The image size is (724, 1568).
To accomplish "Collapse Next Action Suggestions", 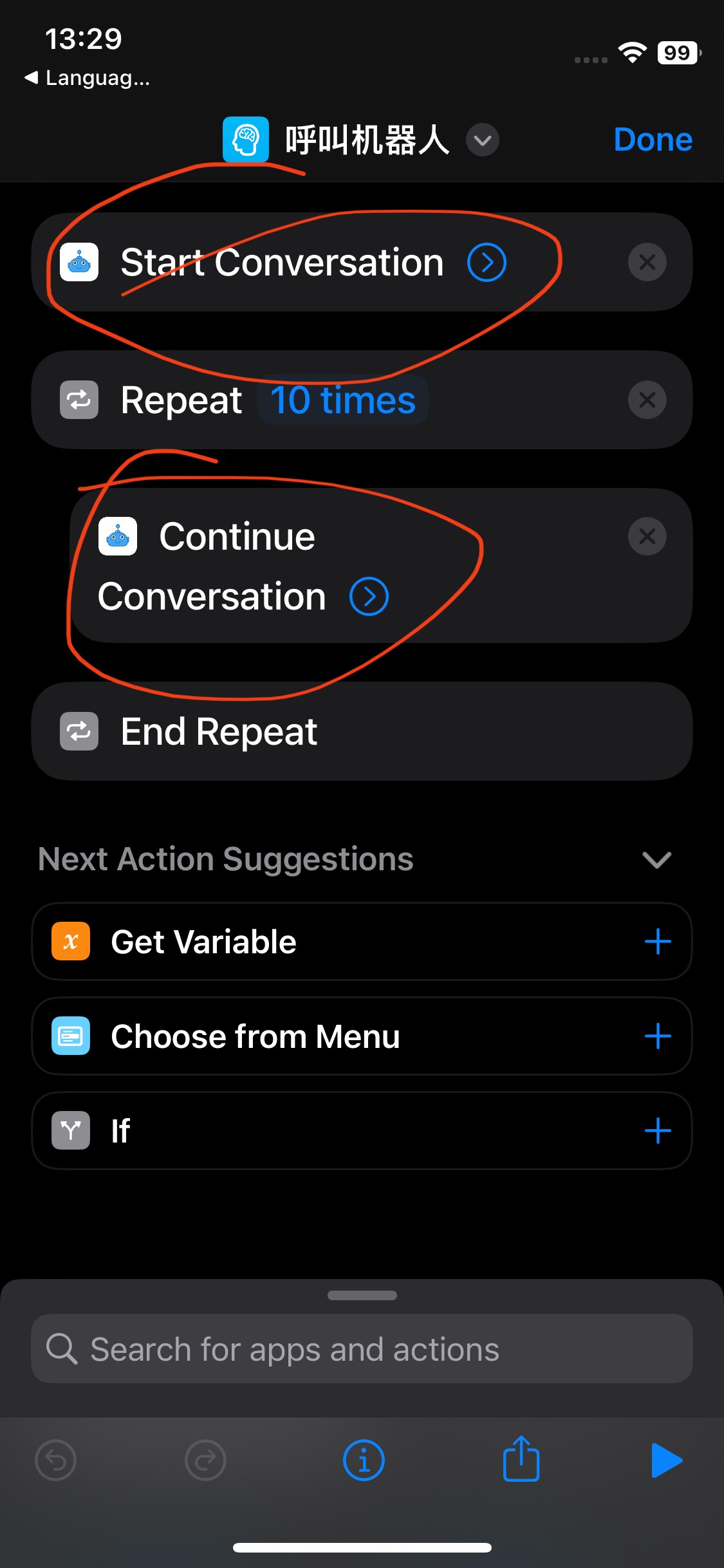I will click(x=656, y=859).
